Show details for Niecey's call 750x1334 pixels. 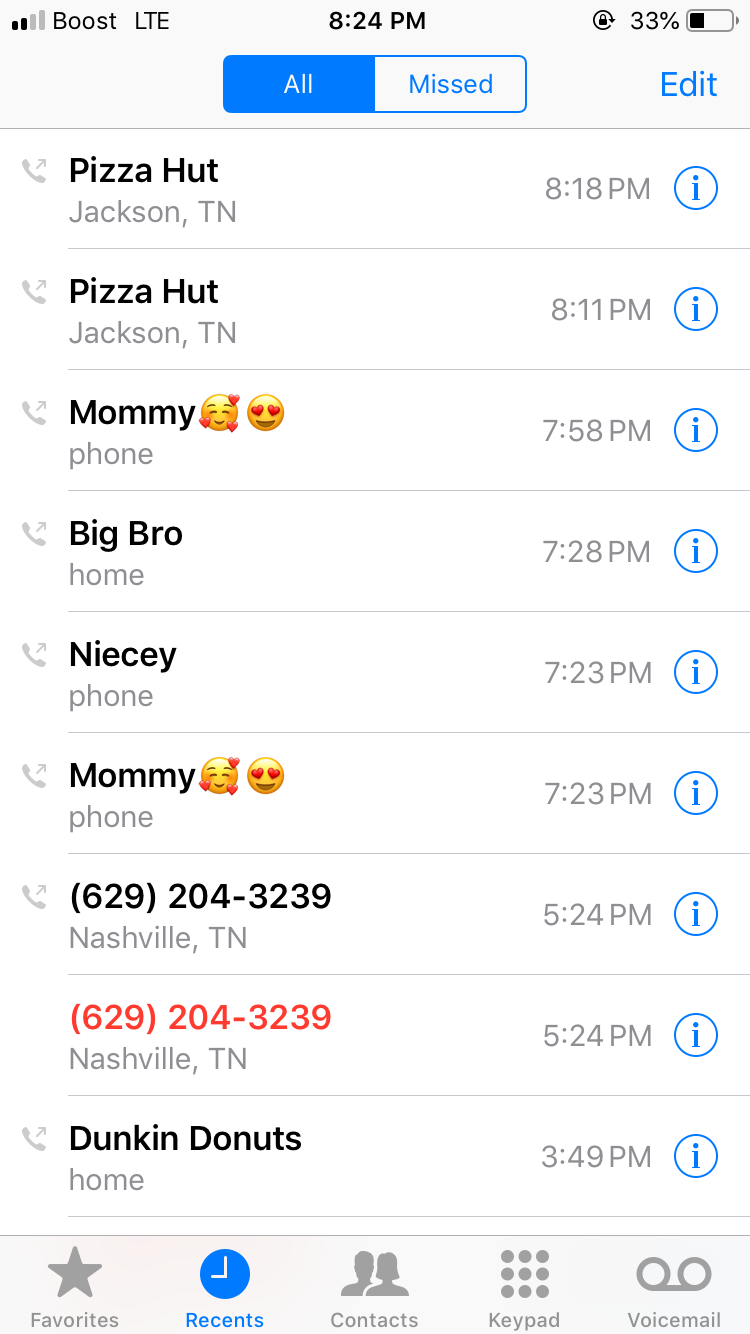[x=696, y=672]
